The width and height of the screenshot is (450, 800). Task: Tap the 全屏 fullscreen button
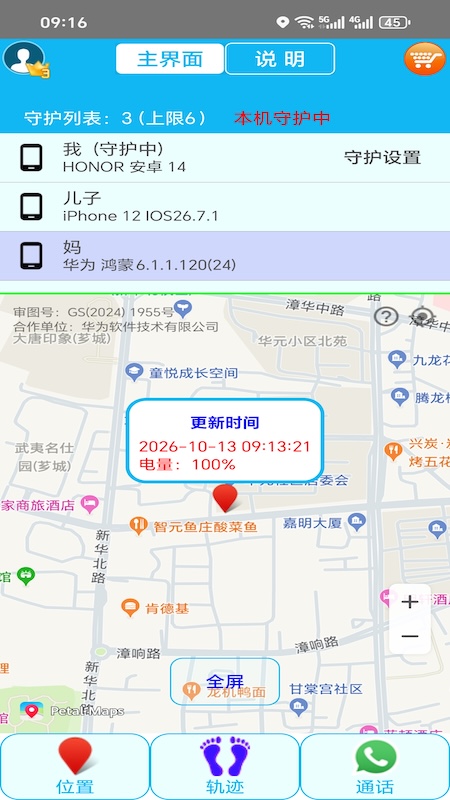pos(225,682)
